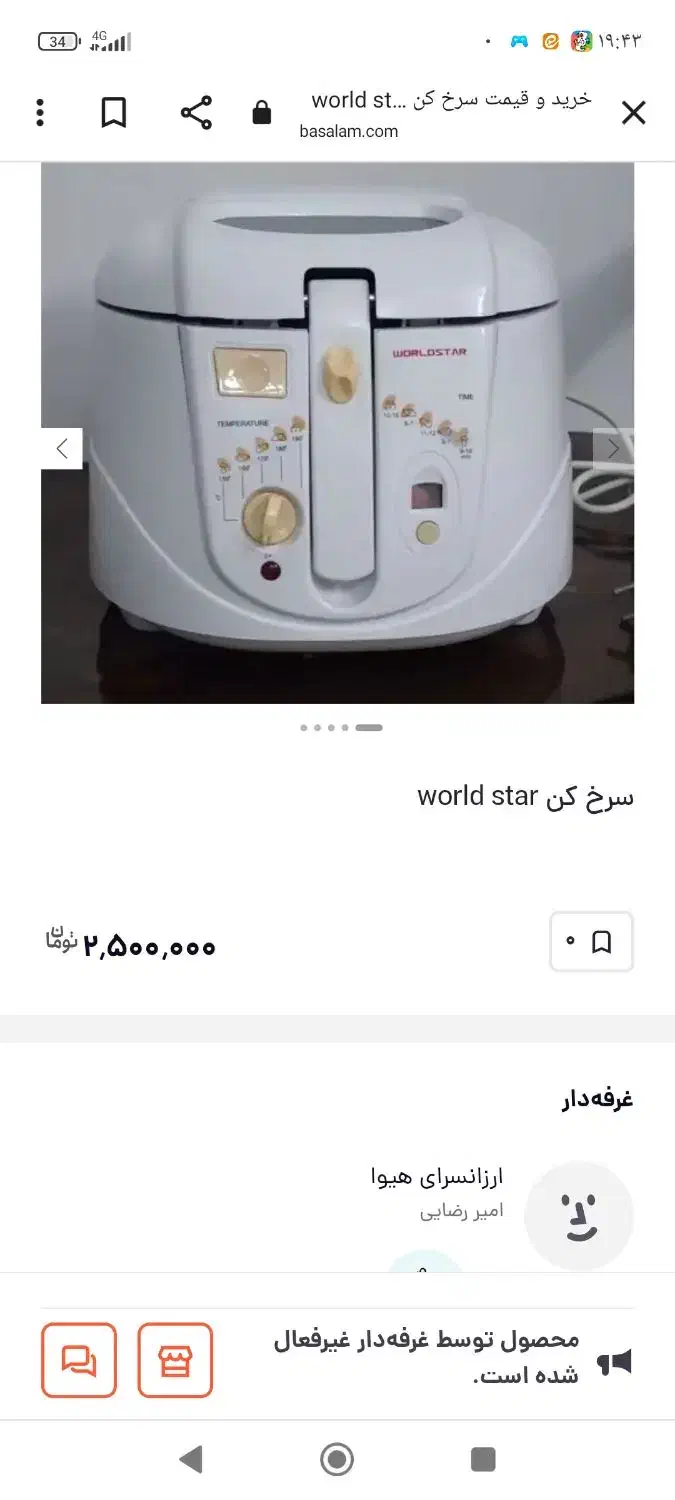Show previous product photo with left arrow
675x1500 pixels.
click(x=62, y=449)
